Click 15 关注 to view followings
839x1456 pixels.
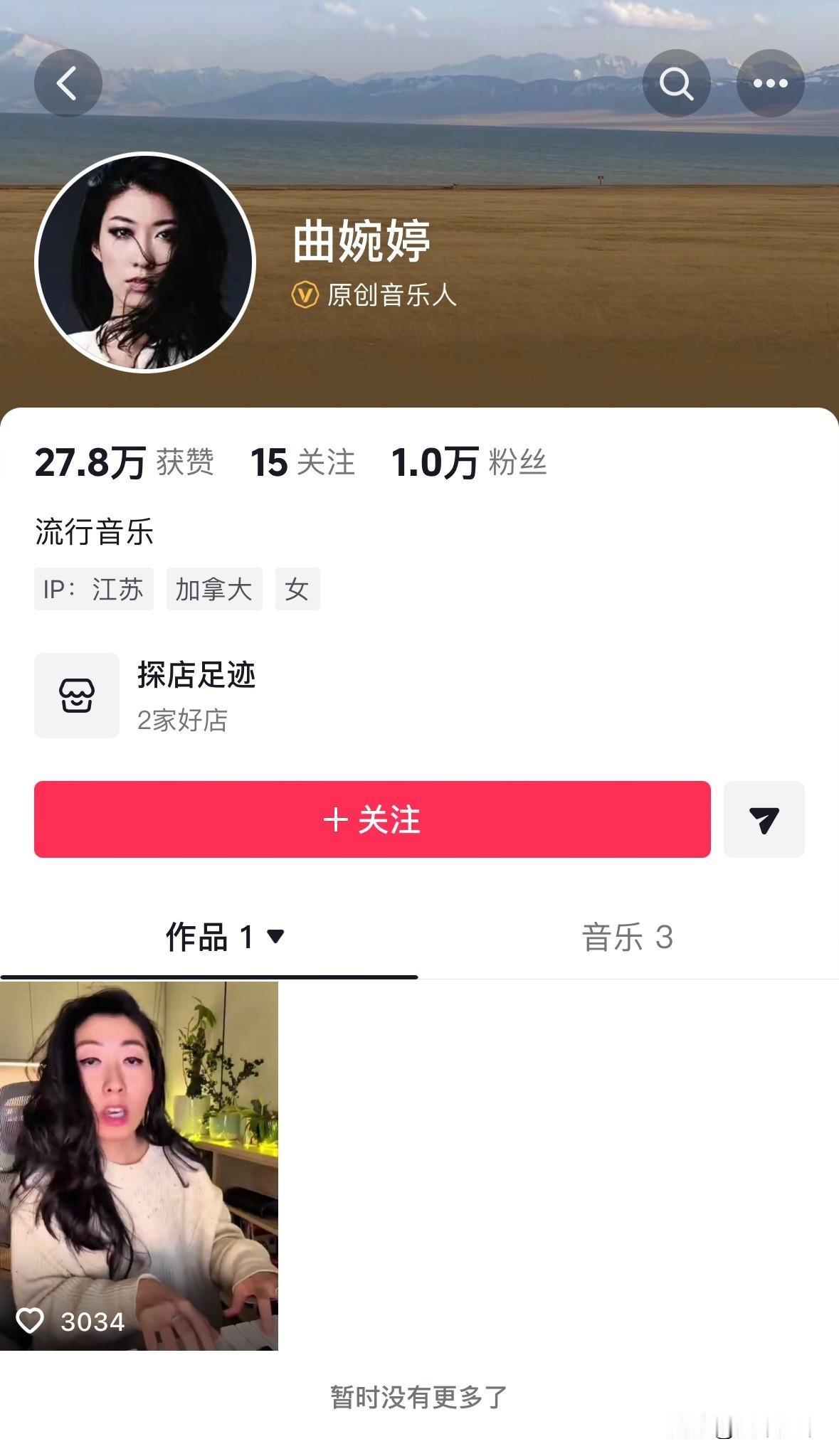pyautogui.click(x=302, y=462)
